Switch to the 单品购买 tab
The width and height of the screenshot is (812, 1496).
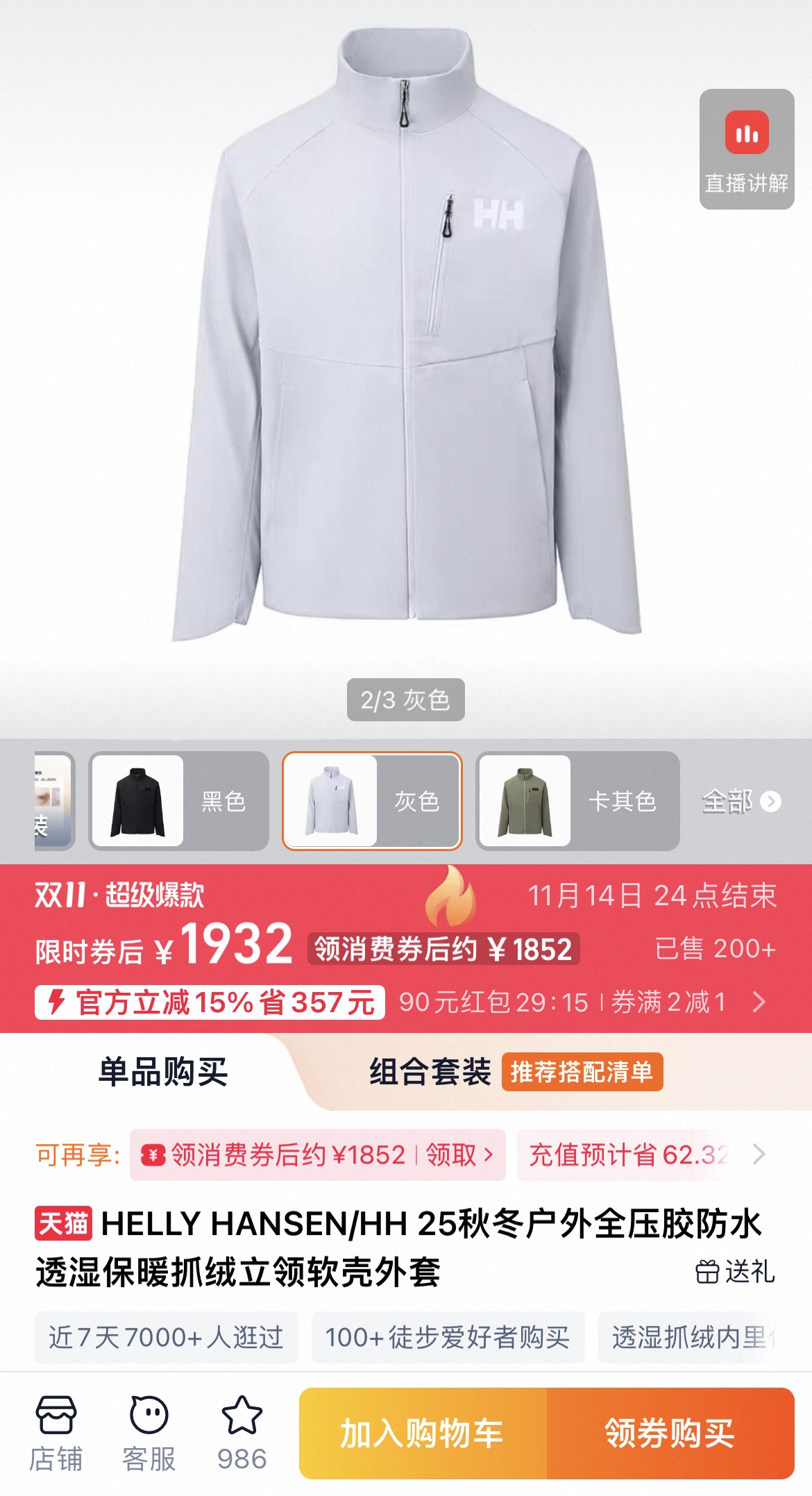(x=163, y=1072)
